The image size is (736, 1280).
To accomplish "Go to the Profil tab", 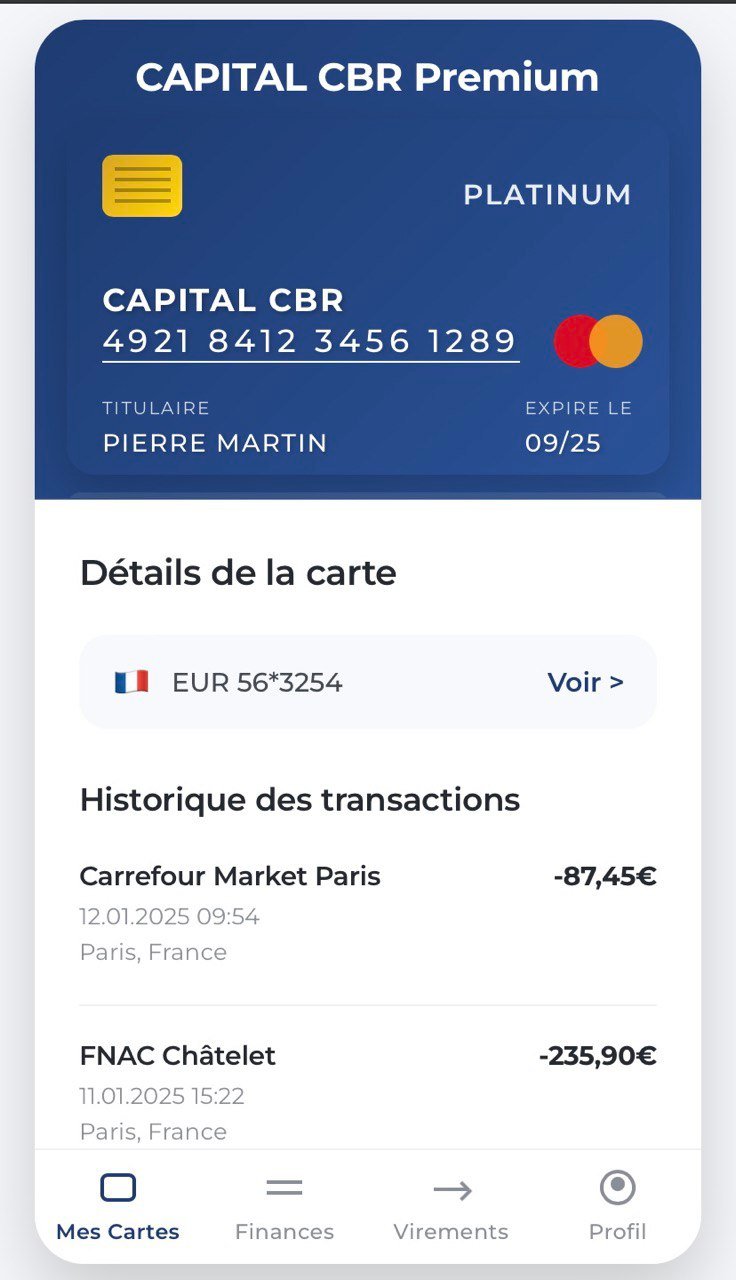I will [617, 1207].
